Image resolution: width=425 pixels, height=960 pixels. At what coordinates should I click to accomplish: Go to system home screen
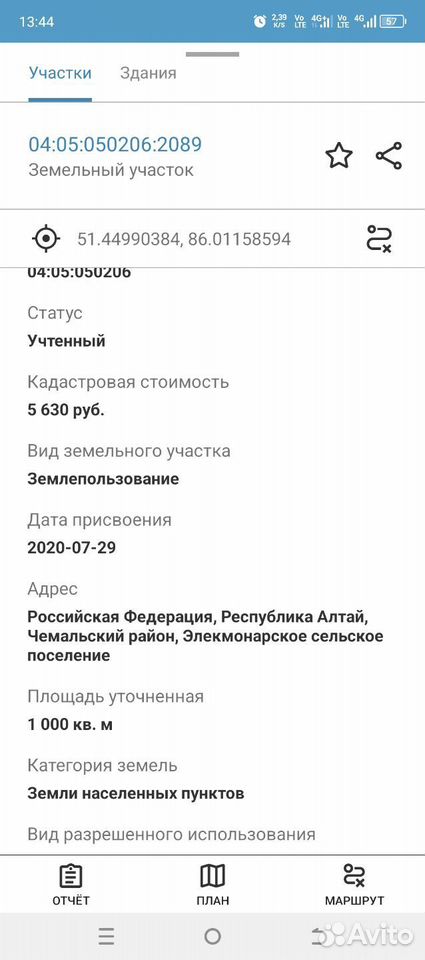click(212, 936)
